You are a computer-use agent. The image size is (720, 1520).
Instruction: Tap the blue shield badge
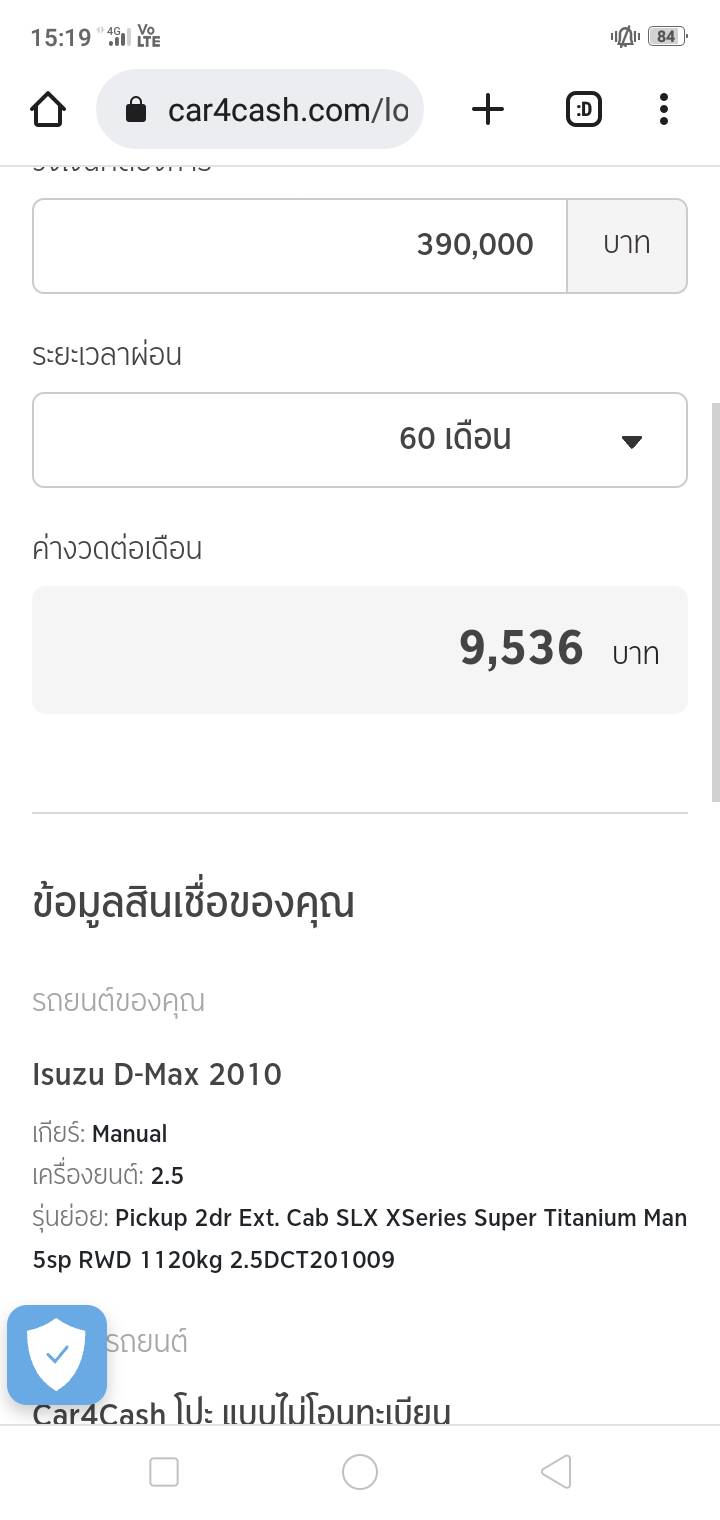tap(57, 1355)
